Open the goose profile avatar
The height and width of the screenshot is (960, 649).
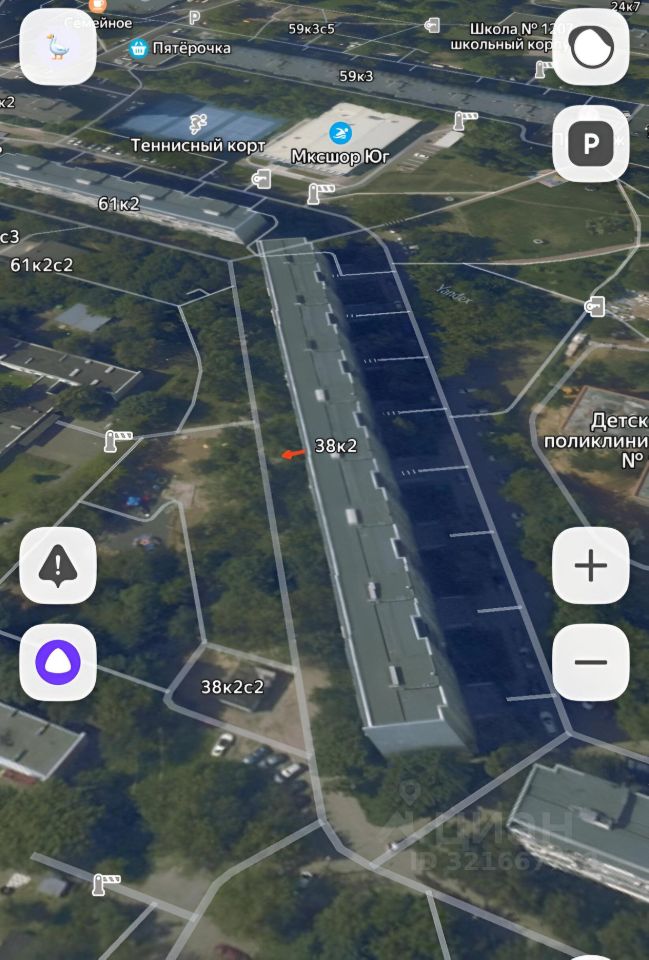click(58, 47)
